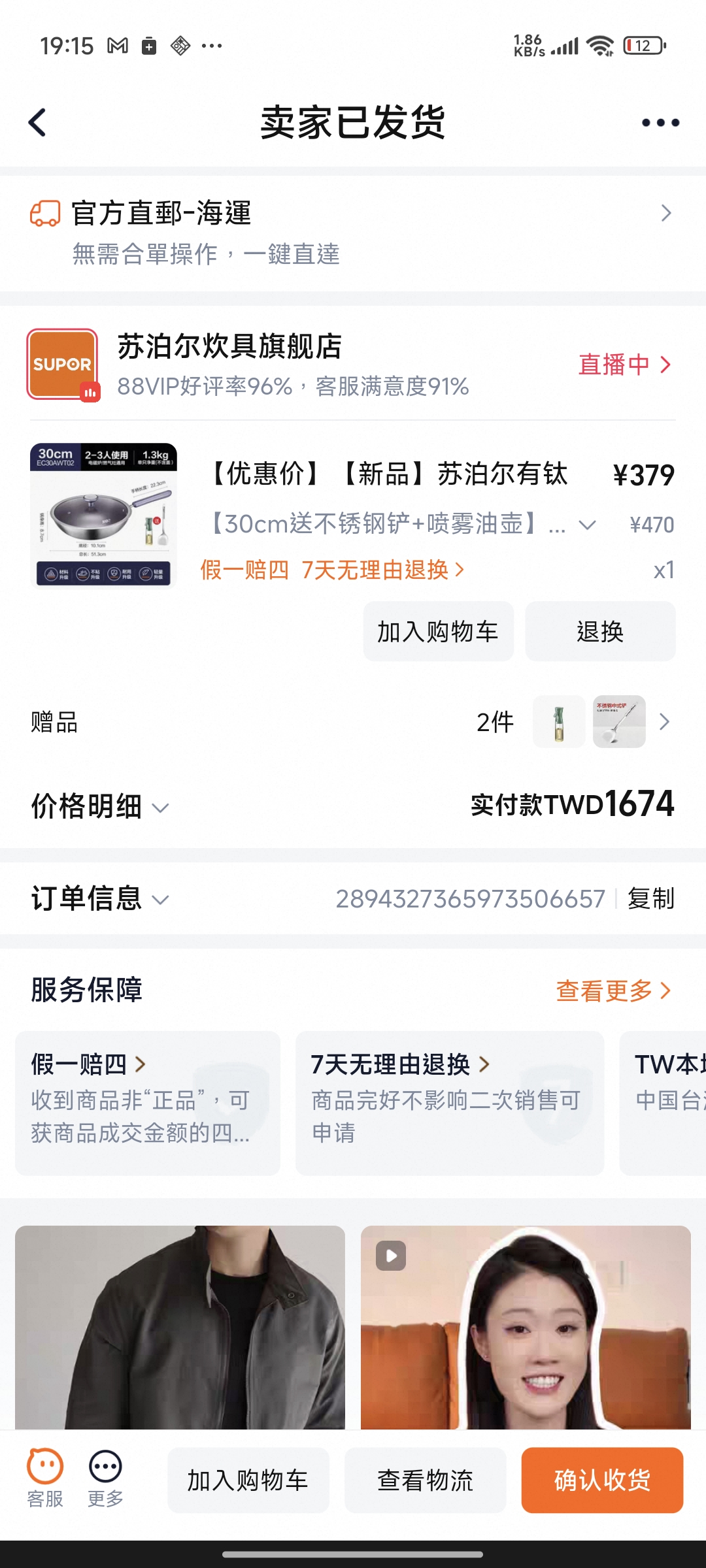The width and height of the screenshot is (706, 1568).
Task: Confirm receipt with 确认收货
Action: click(x=602, y=1480)
